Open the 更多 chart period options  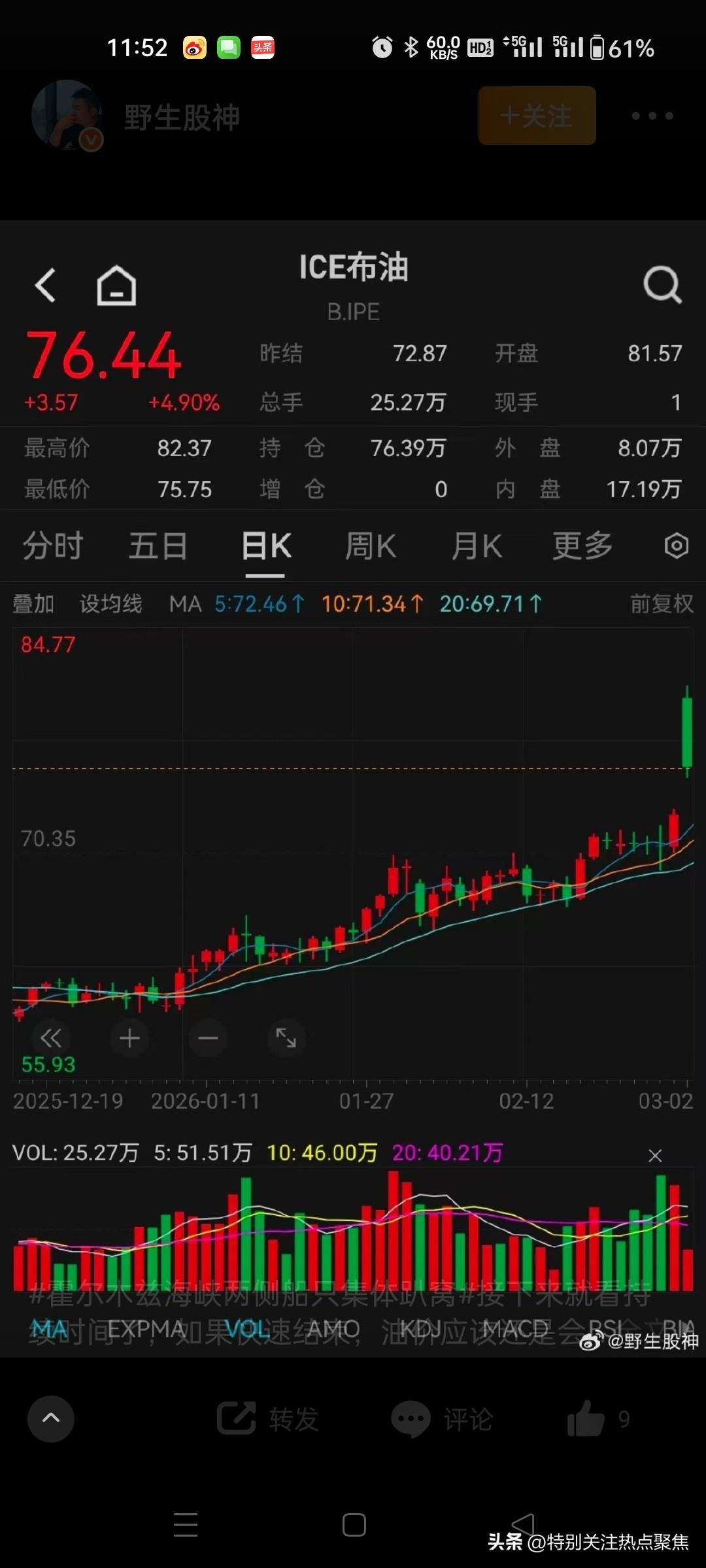tap(581, 546)
